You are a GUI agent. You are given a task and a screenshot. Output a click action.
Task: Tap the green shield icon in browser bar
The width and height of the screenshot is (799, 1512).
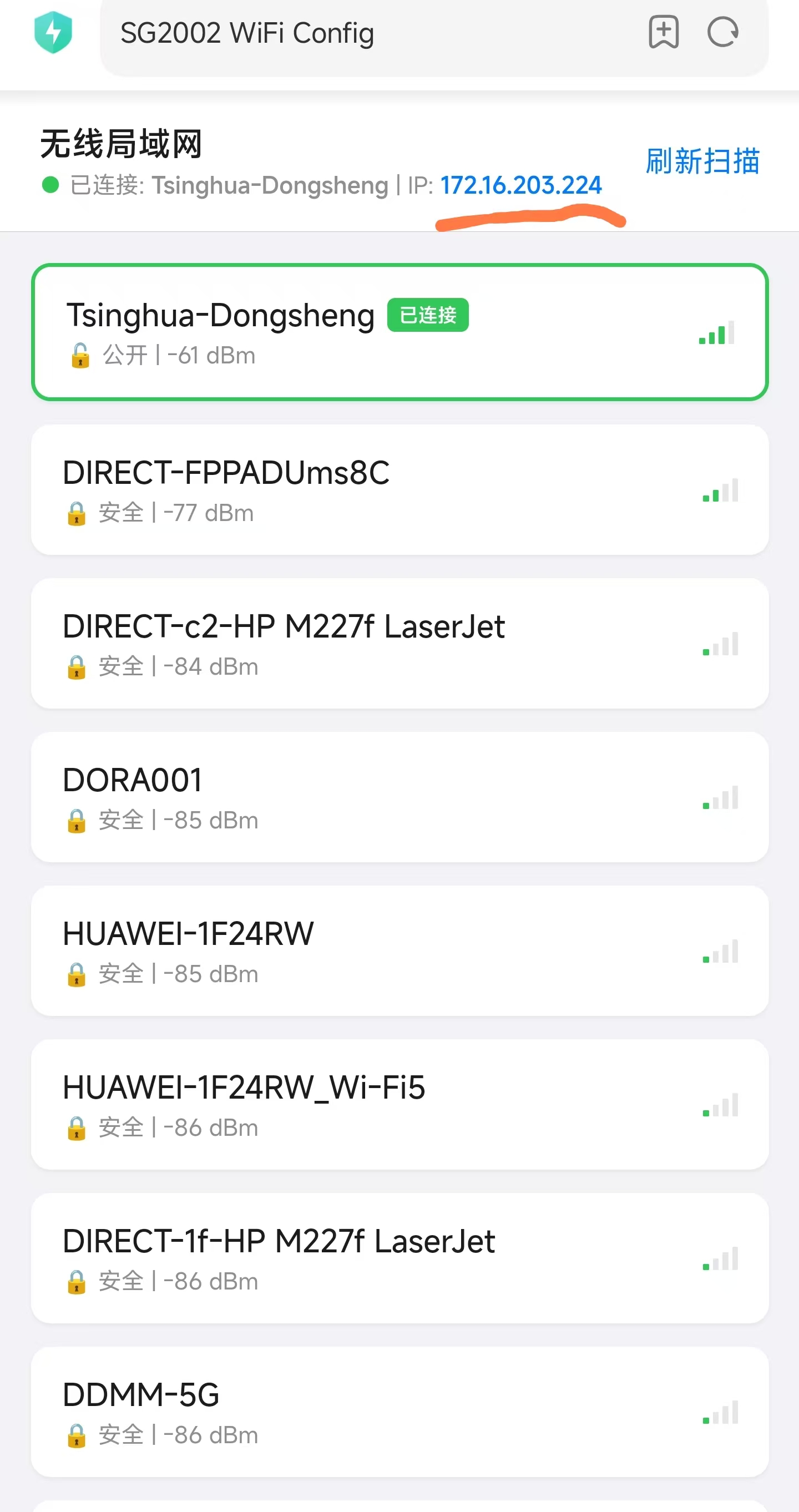tap(53, 33)
